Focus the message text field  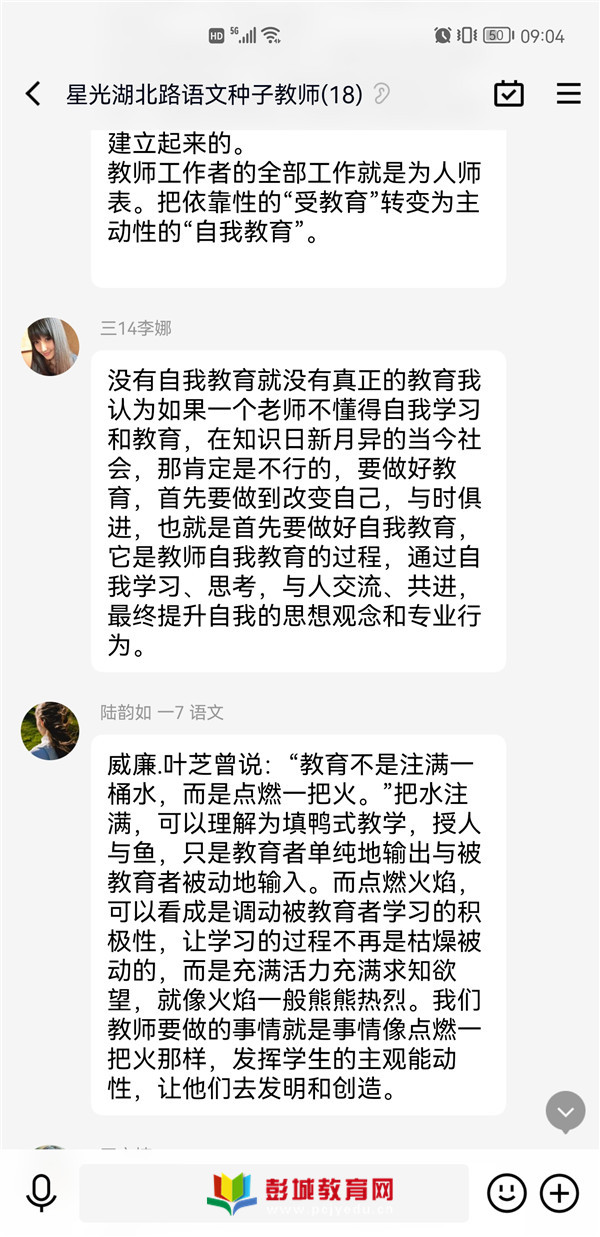[273, 1192]
